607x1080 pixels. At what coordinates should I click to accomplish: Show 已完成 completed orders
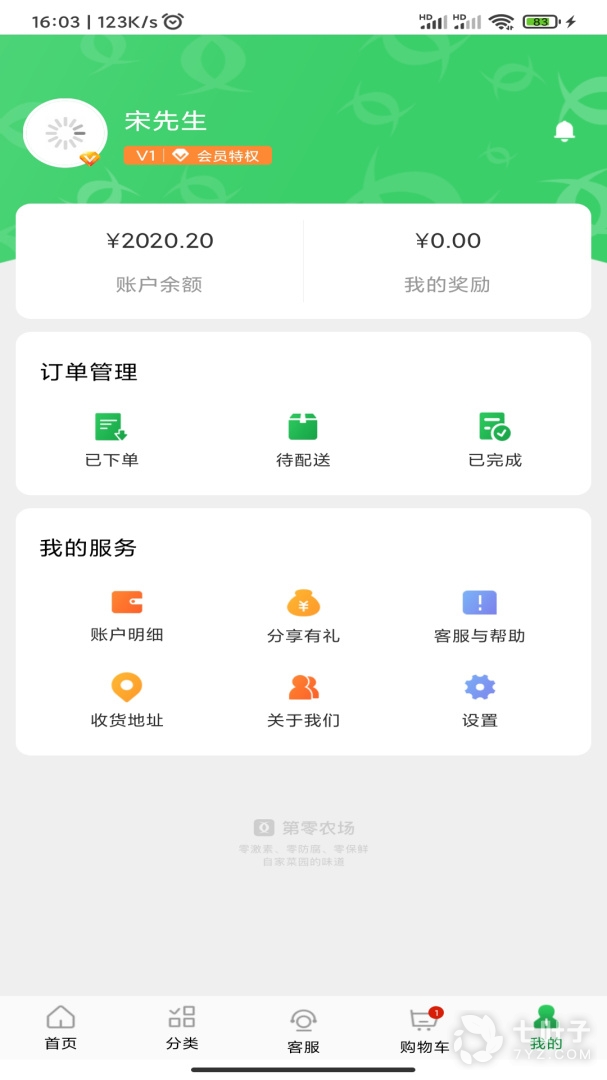(x=495, y=440)
